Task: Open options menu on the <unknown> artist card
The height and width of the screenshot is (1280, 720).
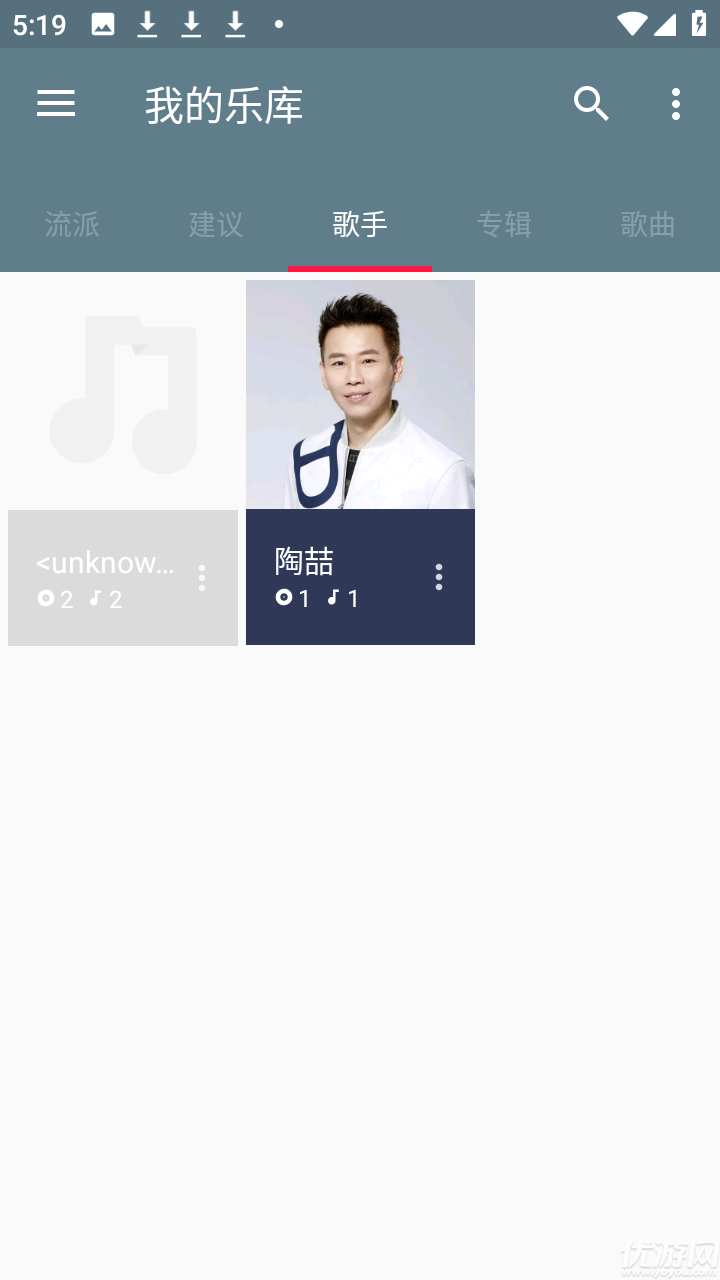Action: 202,577
